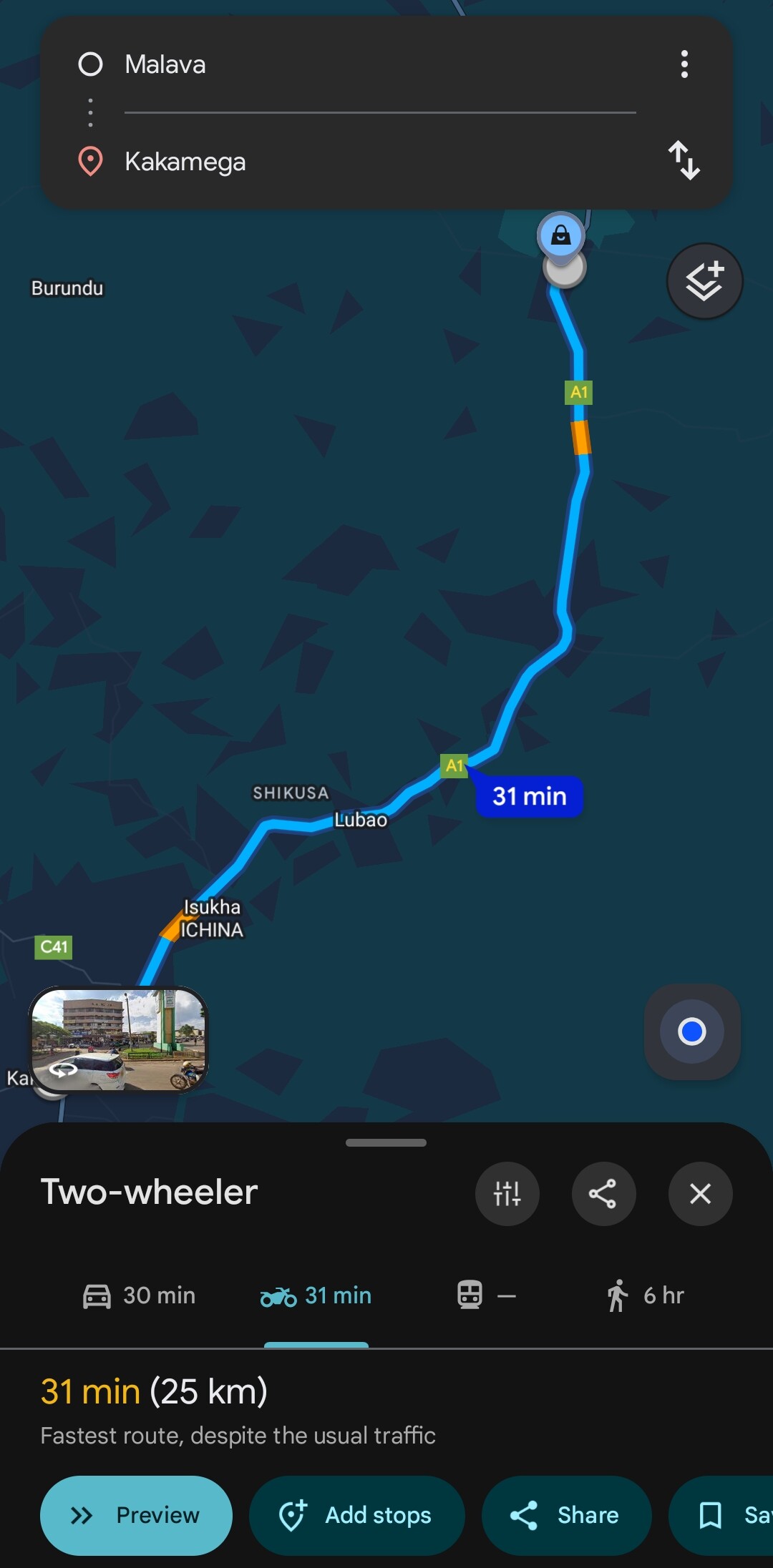The height and width of the screenshot is (1568, 773).
Task: Tap the Share button next to Add stops
Action: [565, 1515]
